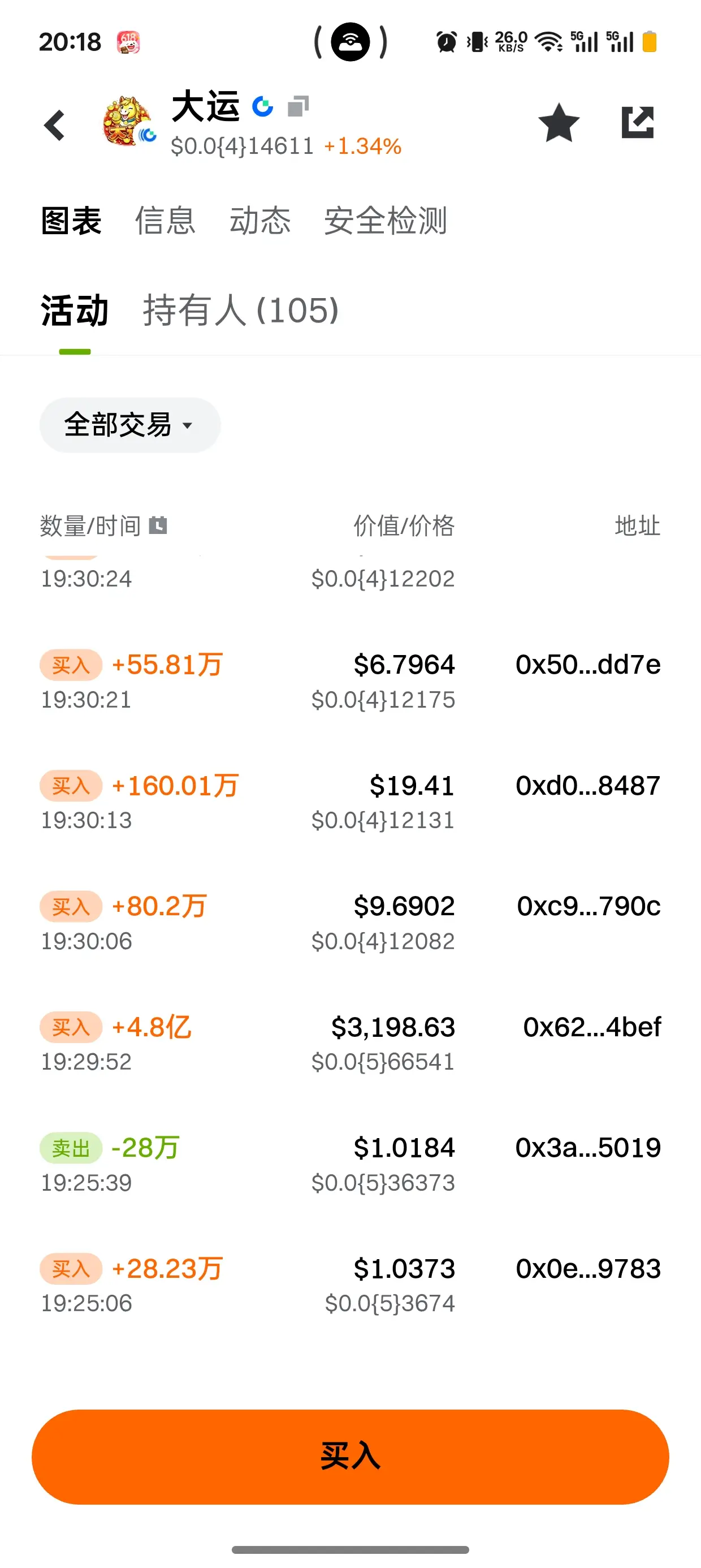The height and width of the screenshot is (1568, 701).
Task: Select the 图表 tab
Action: click(x=71, y=221)
